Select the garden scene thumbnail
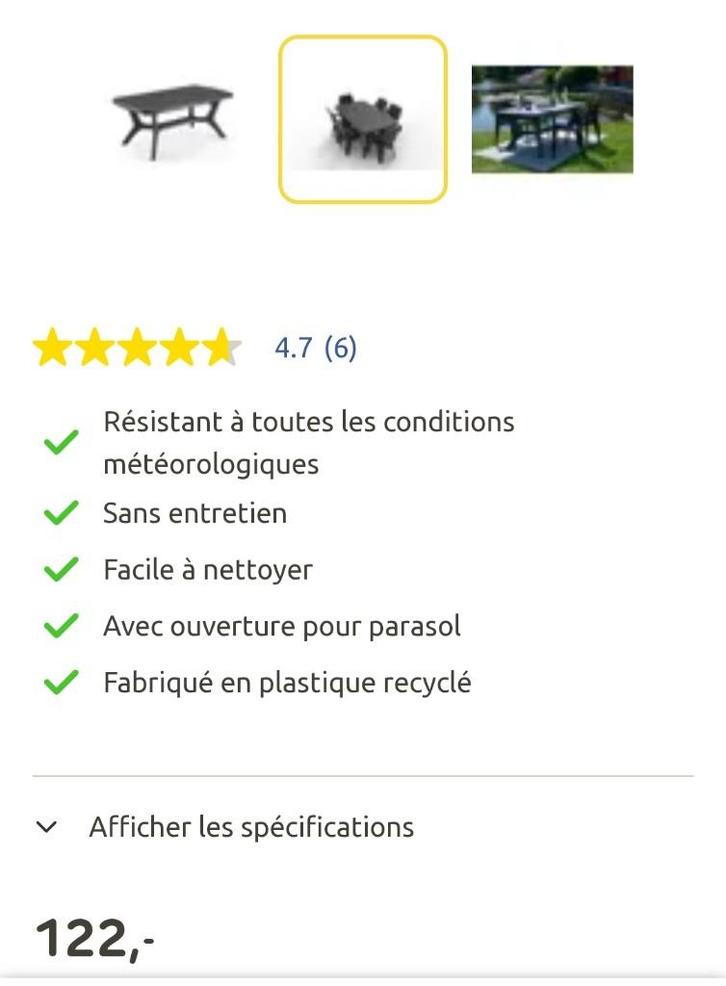 pos(552,120)
